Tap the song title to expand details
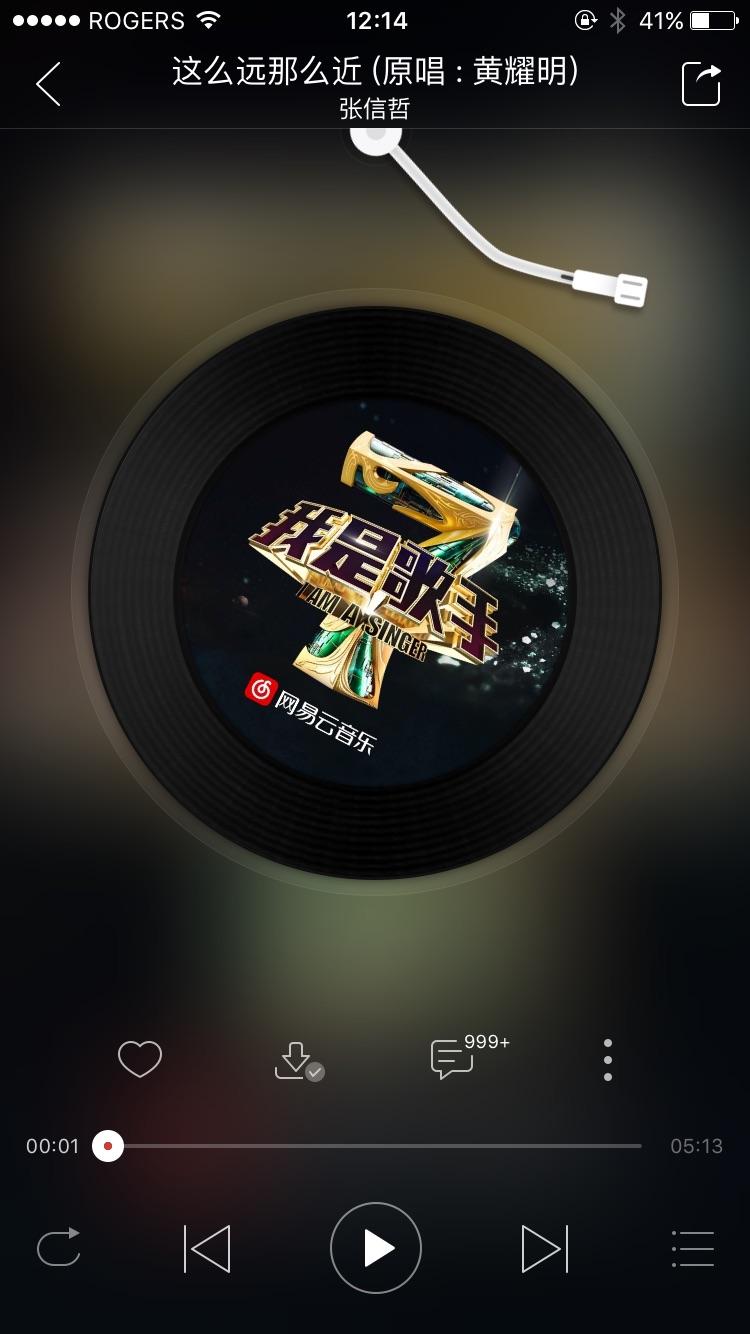 pos(375,70)
